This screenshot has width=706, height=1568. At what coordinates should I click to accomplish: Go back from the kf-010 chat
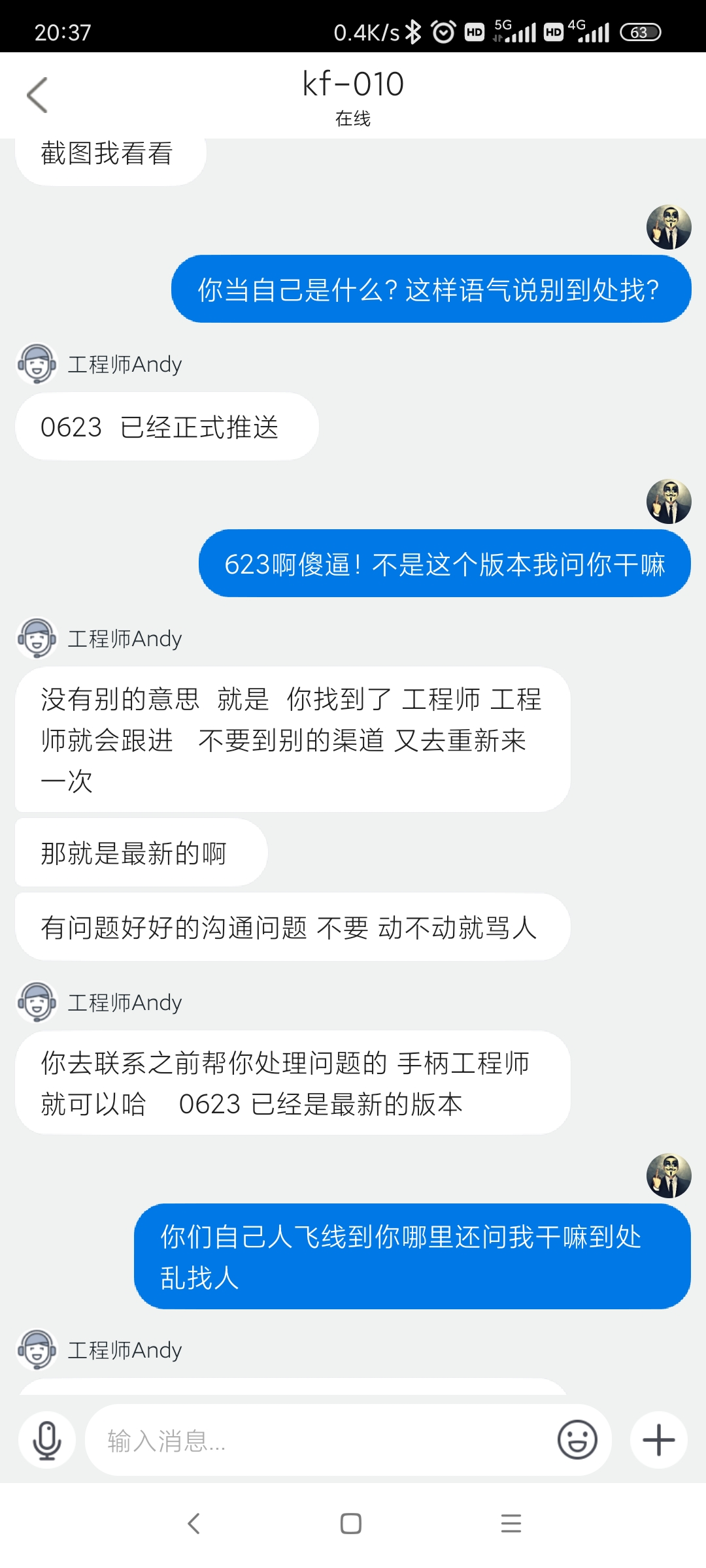pos(37,95)
